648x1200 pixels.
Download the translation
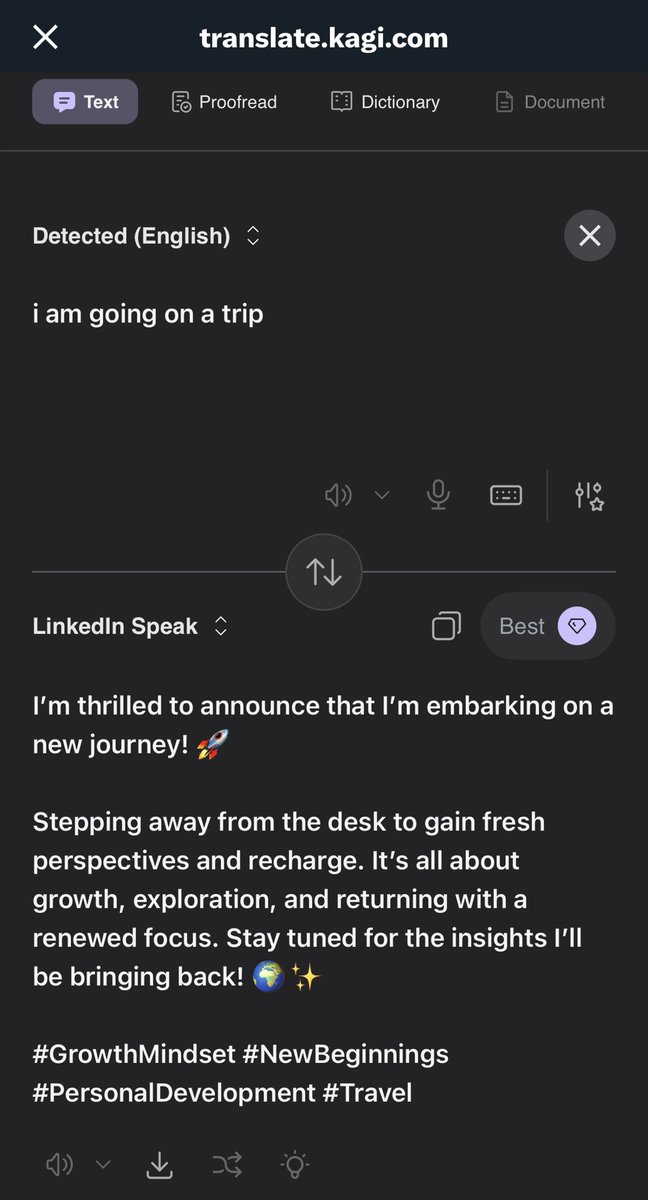click(x=160, y=1165)
